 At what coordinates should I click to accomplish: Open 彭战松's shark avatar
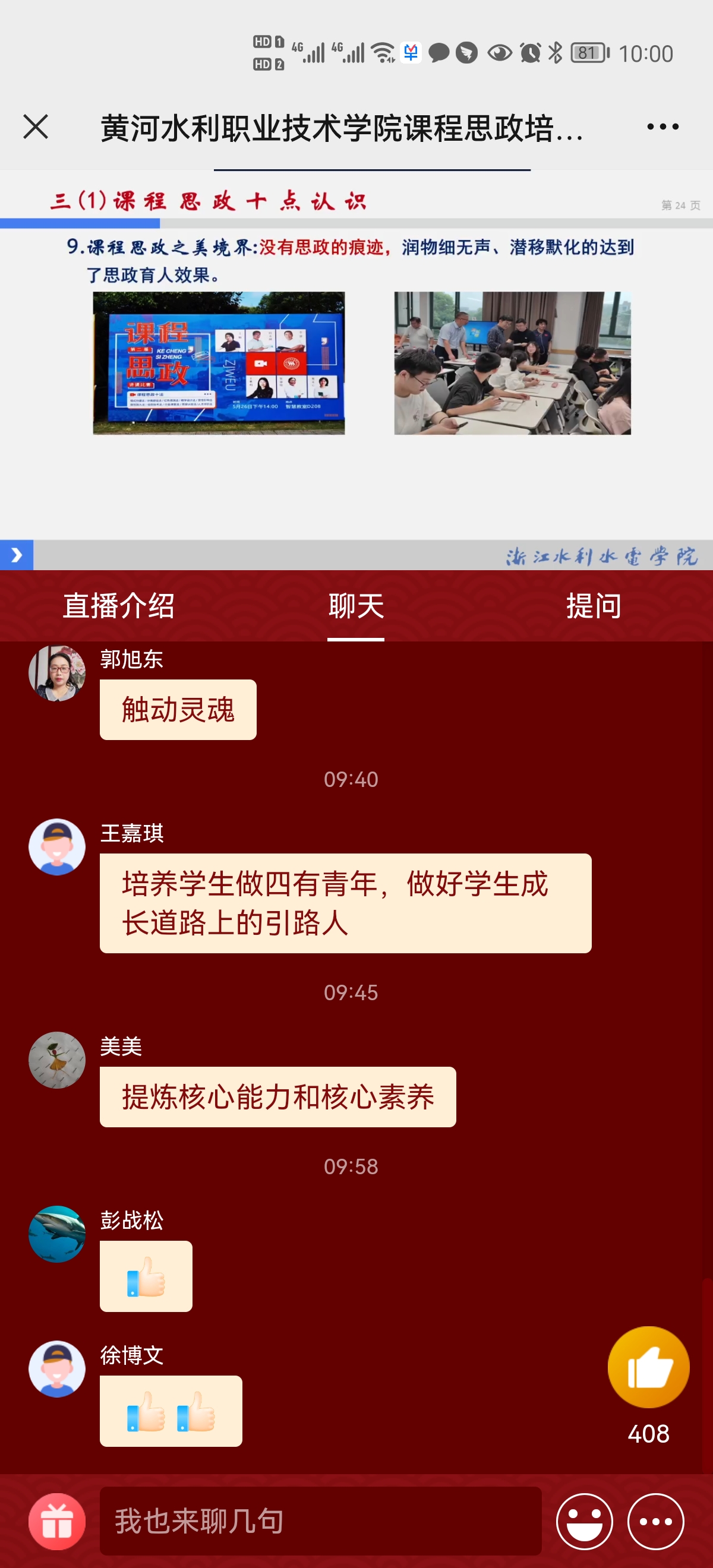tap(57, 1234)
